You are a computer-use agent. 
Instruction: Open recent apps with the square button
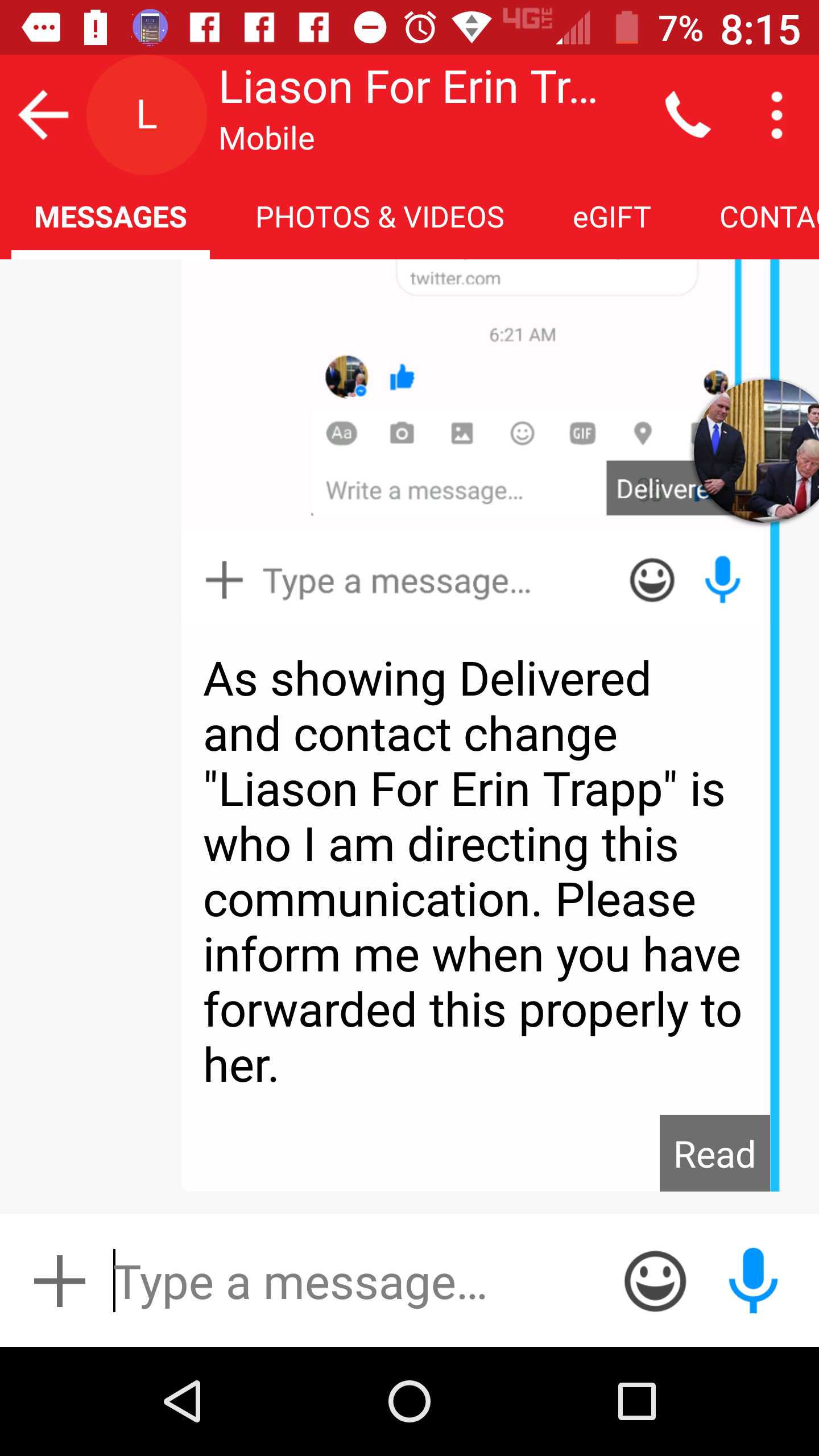click(x=637, y=1401)
